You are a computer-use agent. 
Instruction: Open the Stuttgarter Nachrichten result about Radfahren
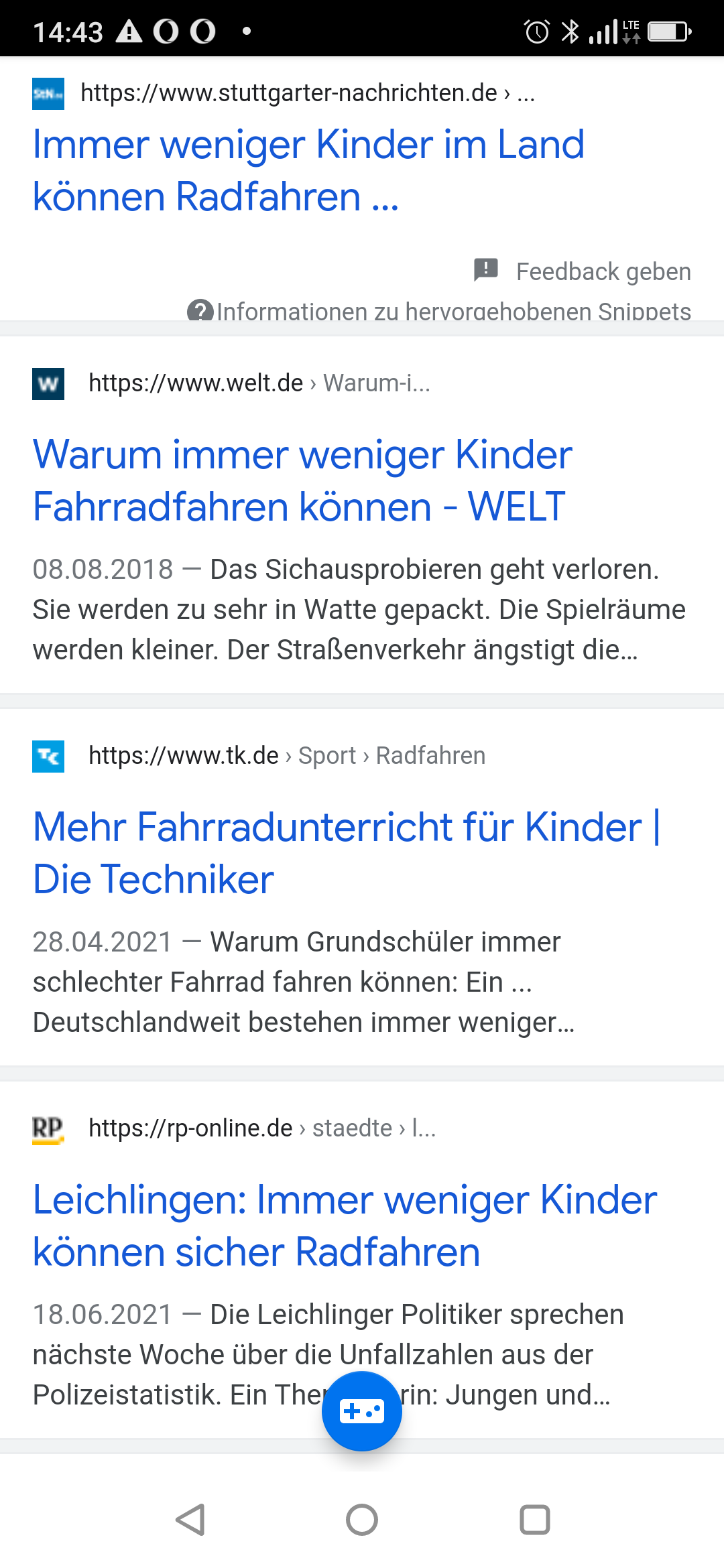click(x=308, y=170)
